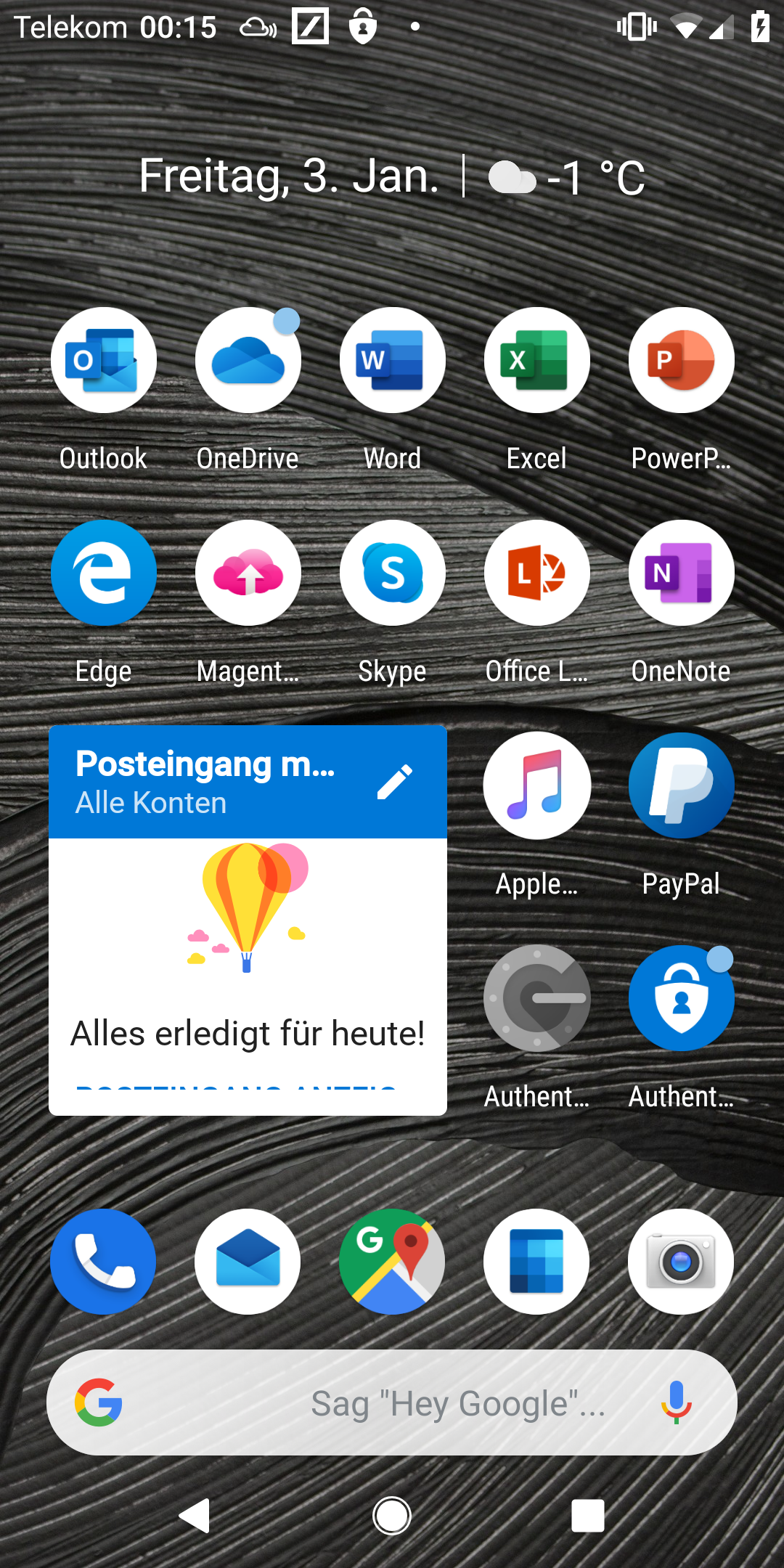
Task: Launch the Office Lens app
Action: coord(537,573)
